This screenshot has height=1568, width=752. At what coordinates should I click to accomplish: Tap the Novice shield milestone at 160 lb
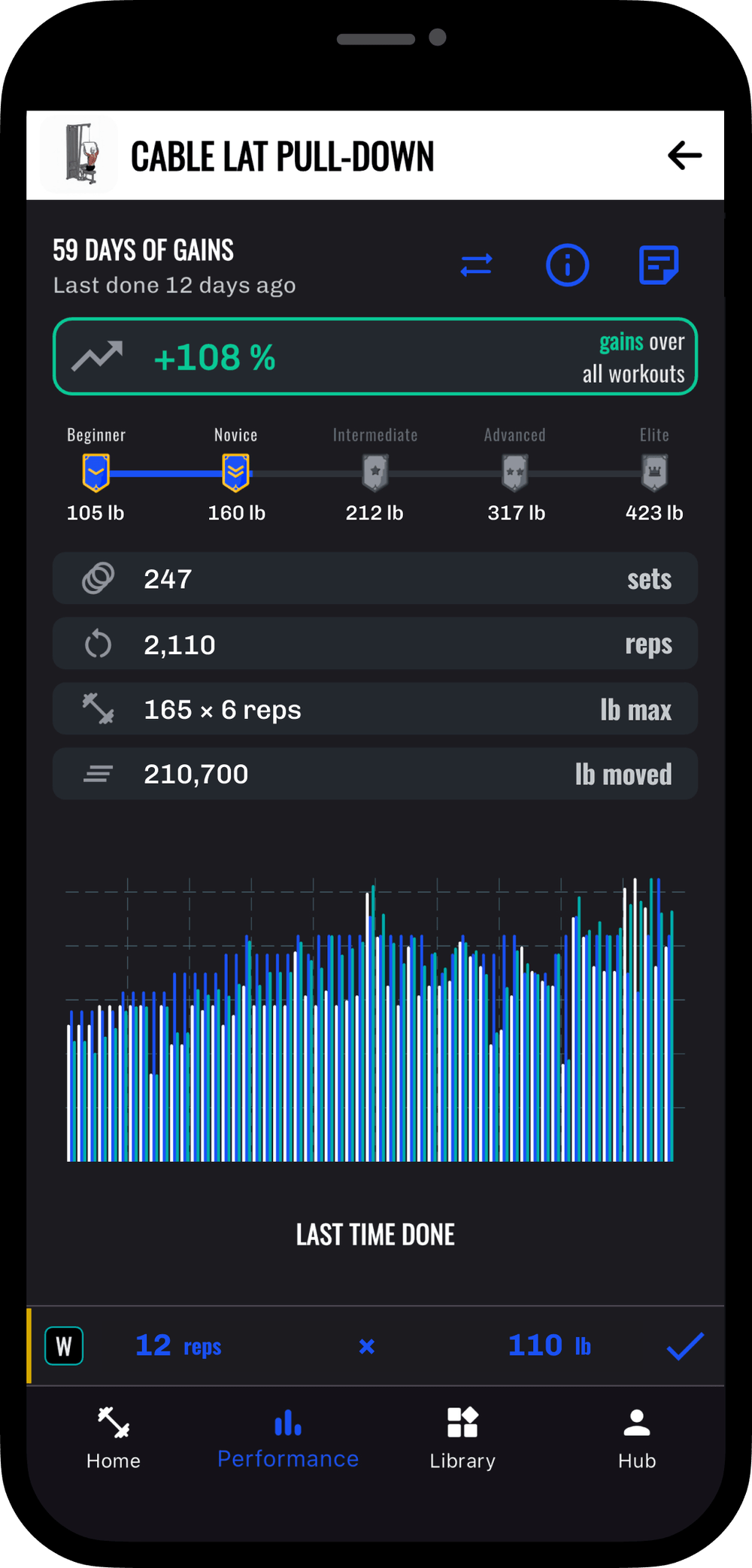point(235,472)
